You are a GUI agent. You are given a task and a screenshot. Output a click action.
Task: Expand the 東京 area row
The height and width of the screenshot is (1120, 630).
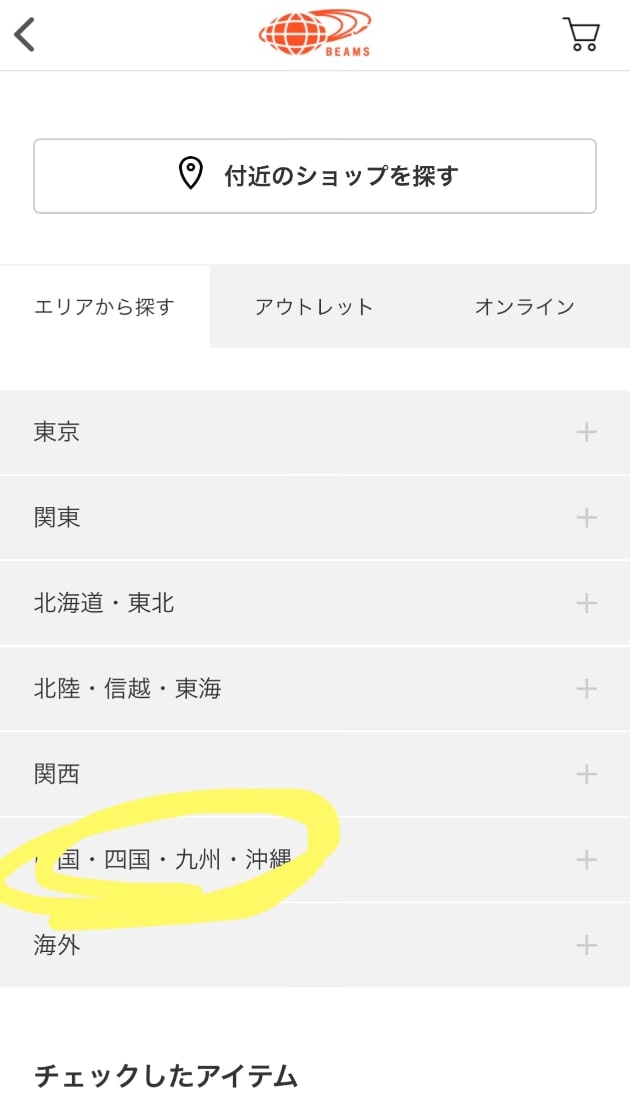[x=315, y=432]
